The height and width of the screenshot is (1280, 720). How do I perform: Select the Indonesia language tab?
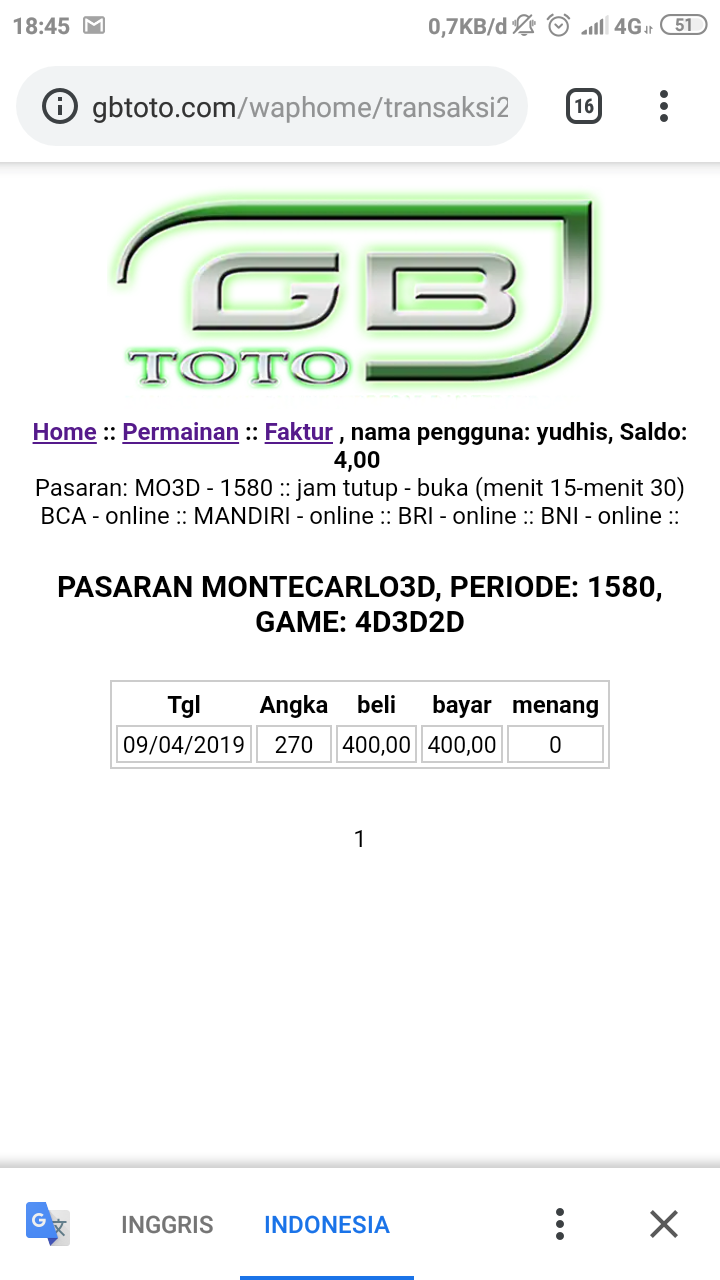click(326, 1225)
